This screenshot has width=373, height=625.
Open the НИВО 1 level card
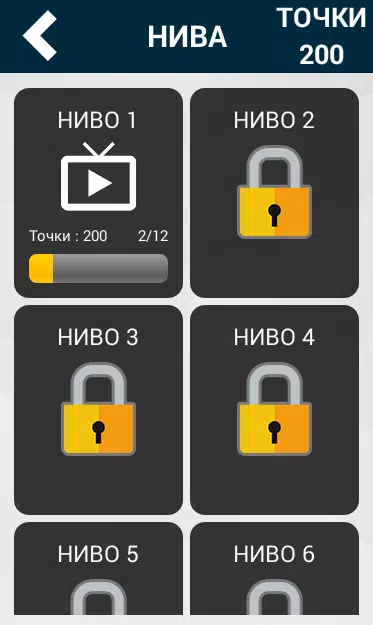[98, 193]
